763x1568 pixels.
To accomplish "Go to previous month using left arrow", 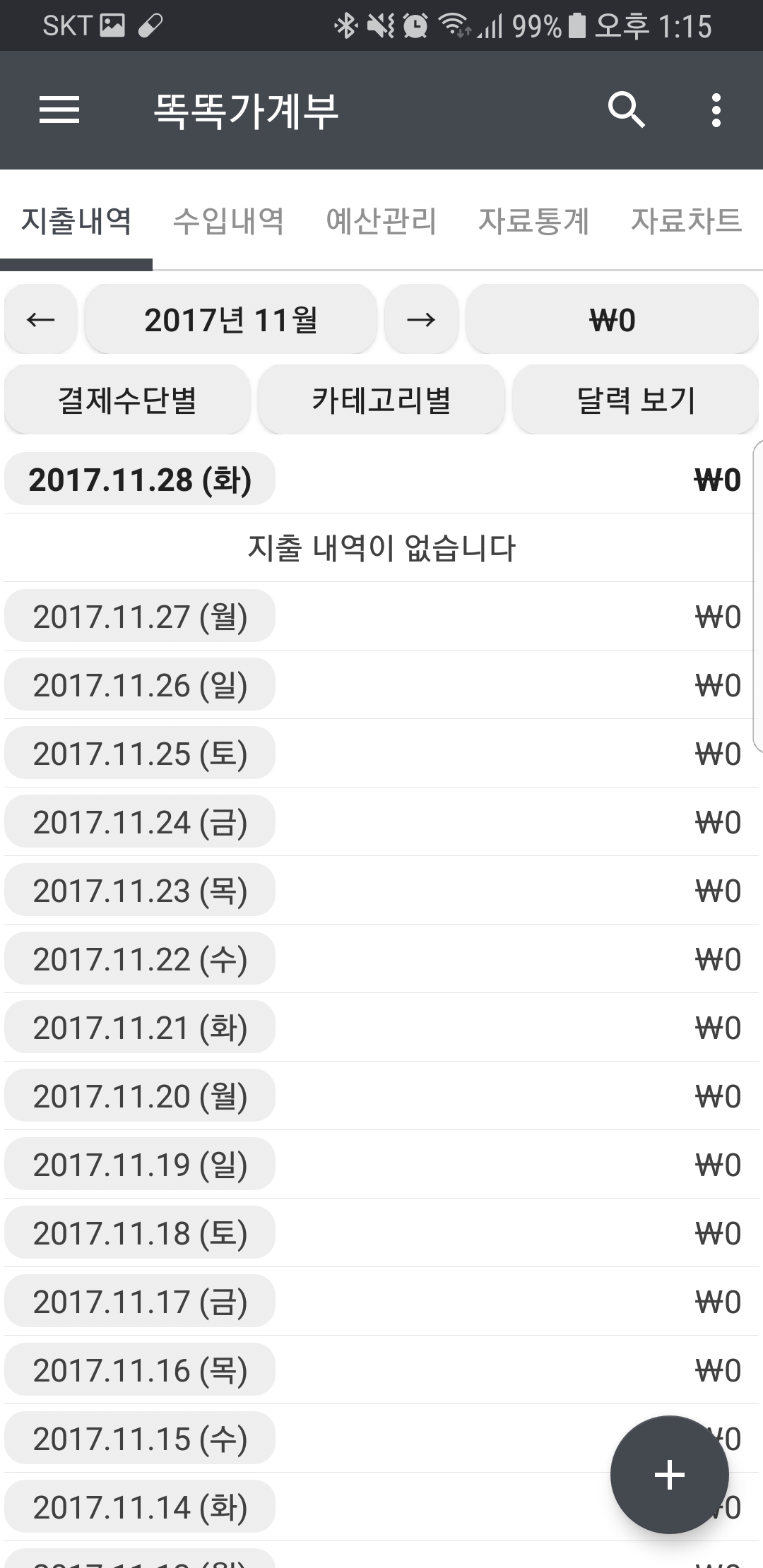I will 39,319.
